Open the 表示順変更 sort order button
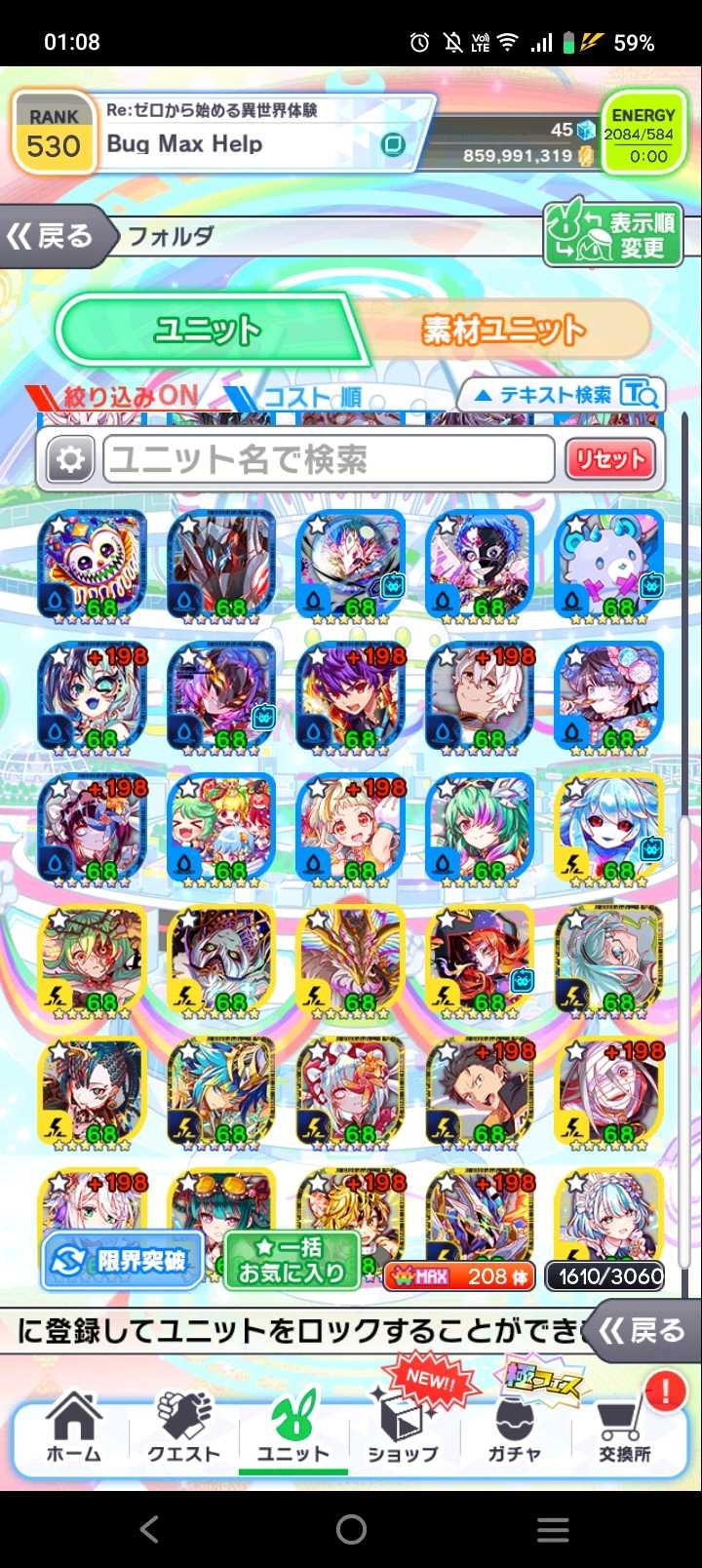The width and height of the screenshot is (702, 1568). (613, 234)
